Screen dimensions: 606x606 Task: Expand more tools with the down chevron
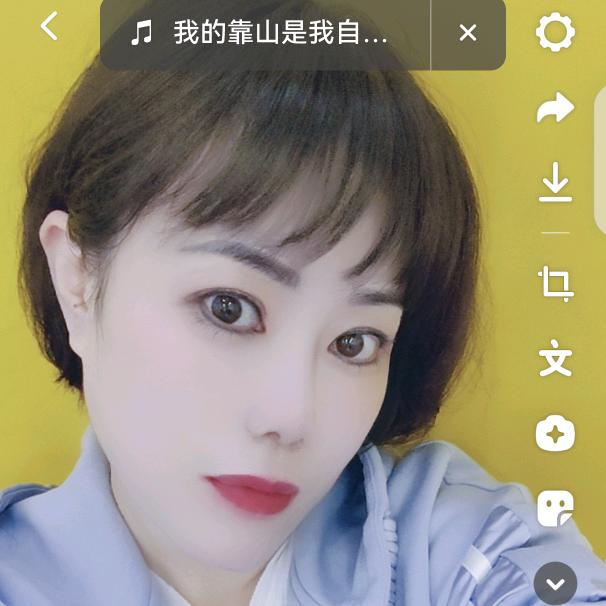[555, 583]
